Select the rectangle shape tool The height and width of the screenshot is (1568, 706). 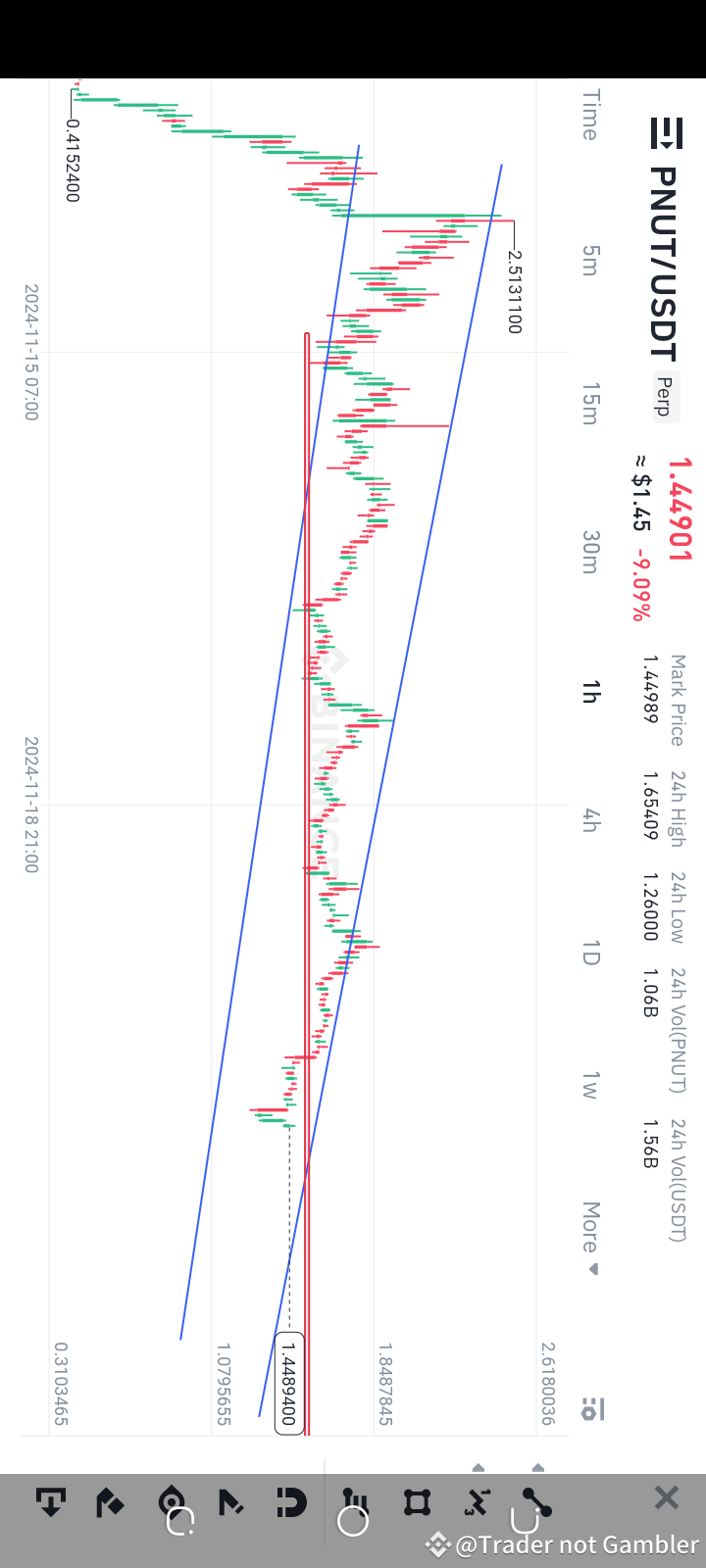tap(416, 1501)
